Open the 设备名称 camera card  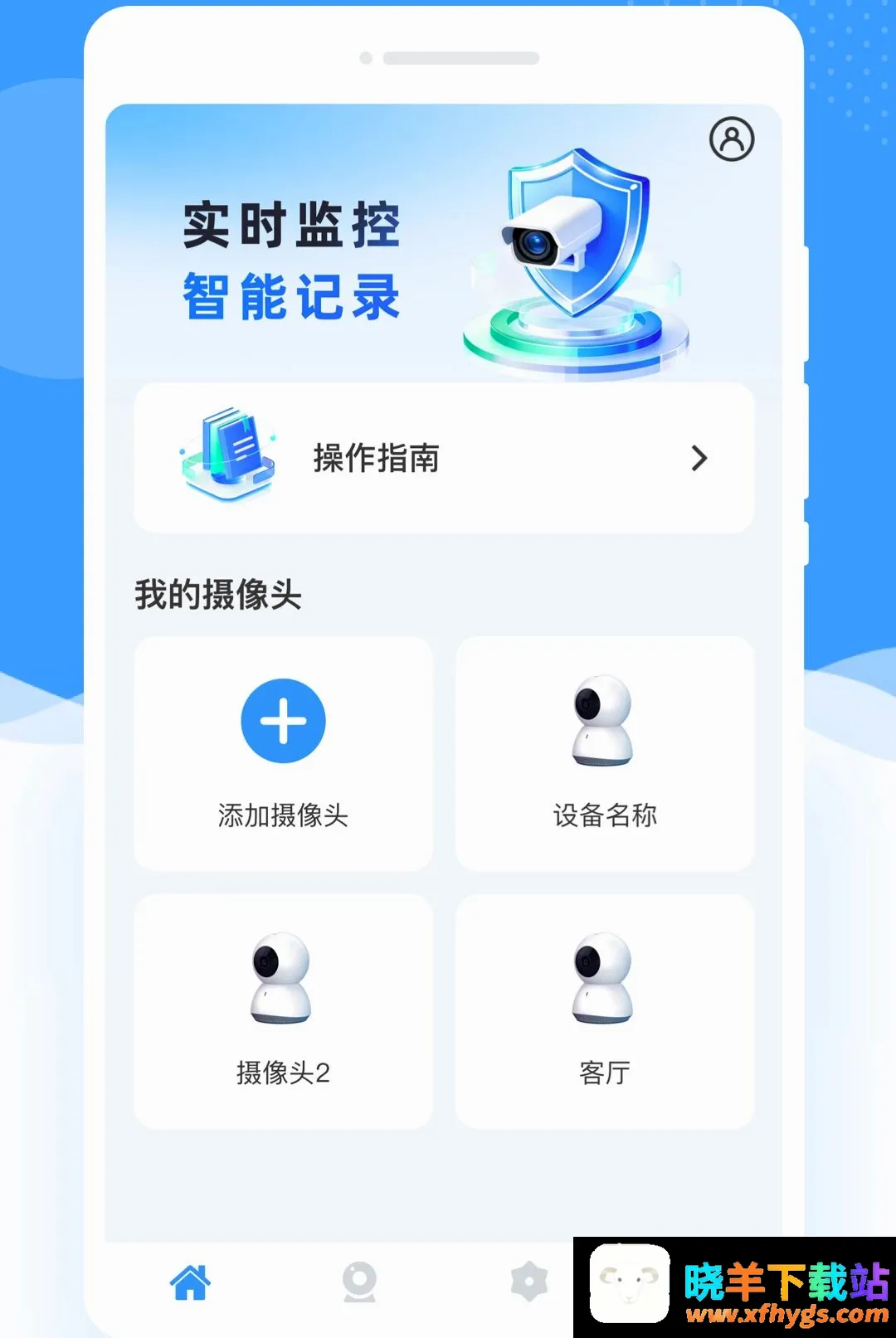(605, 753)
